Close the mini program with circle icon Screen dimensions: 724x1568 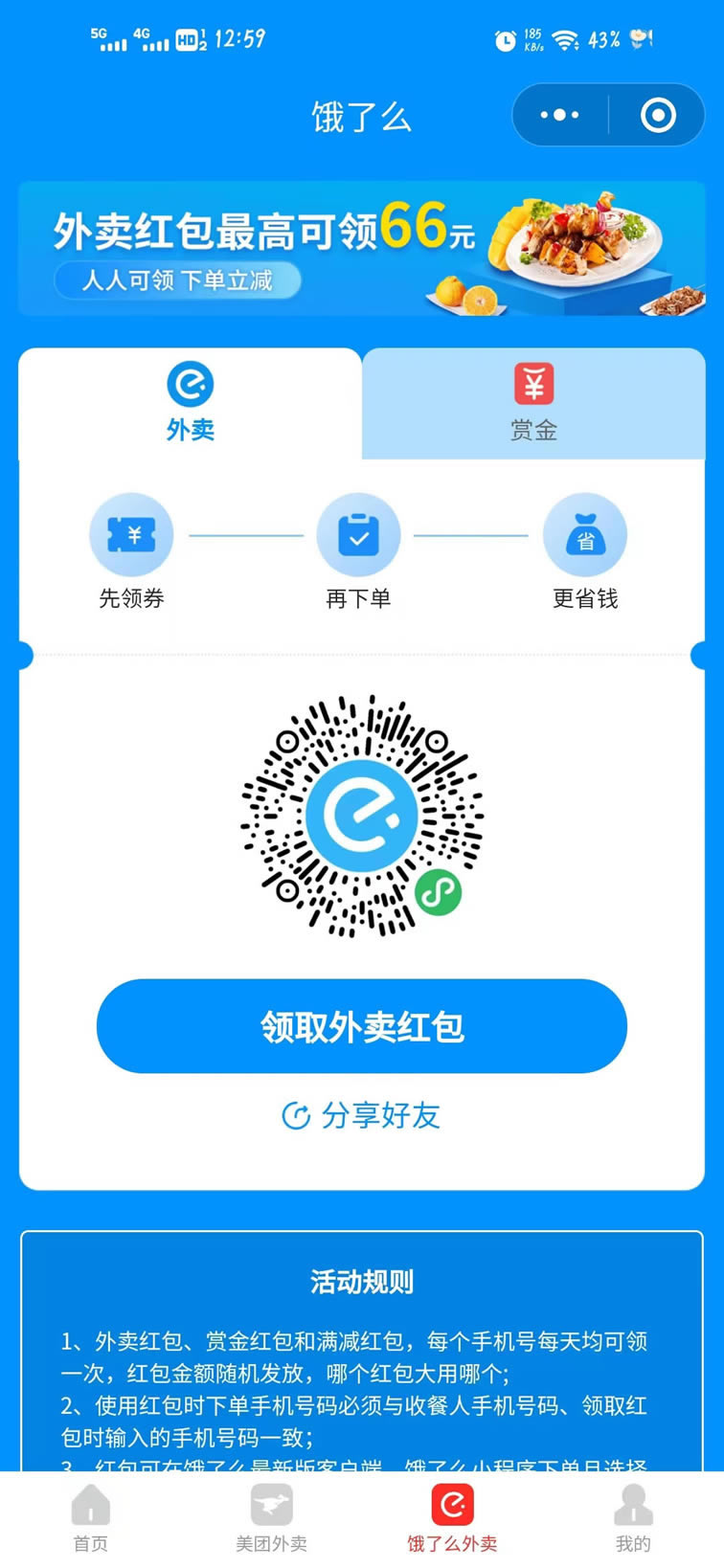tap(658, 116)
